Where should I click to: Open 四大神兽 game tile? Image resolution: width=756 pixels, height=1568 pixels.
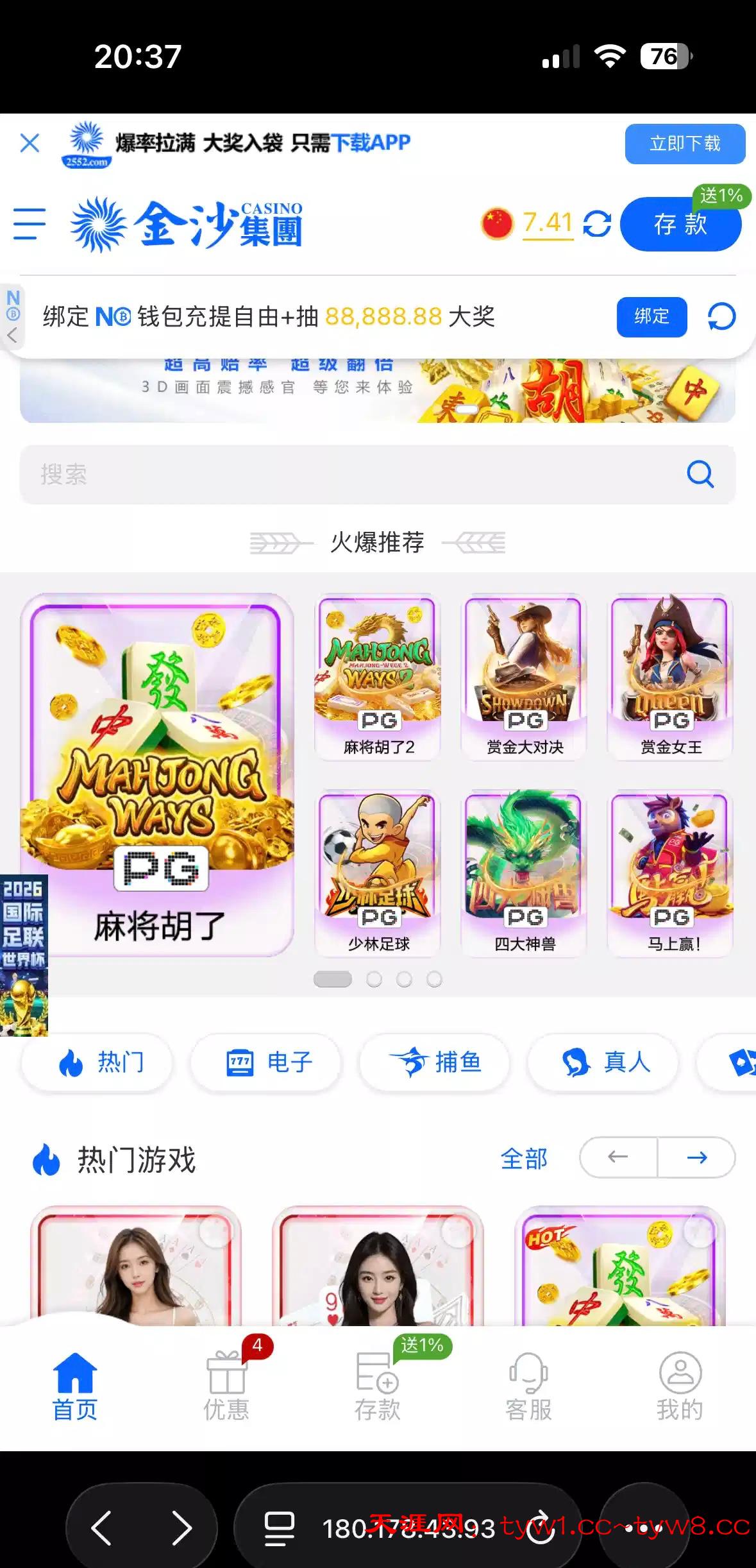tap(525, 873)
